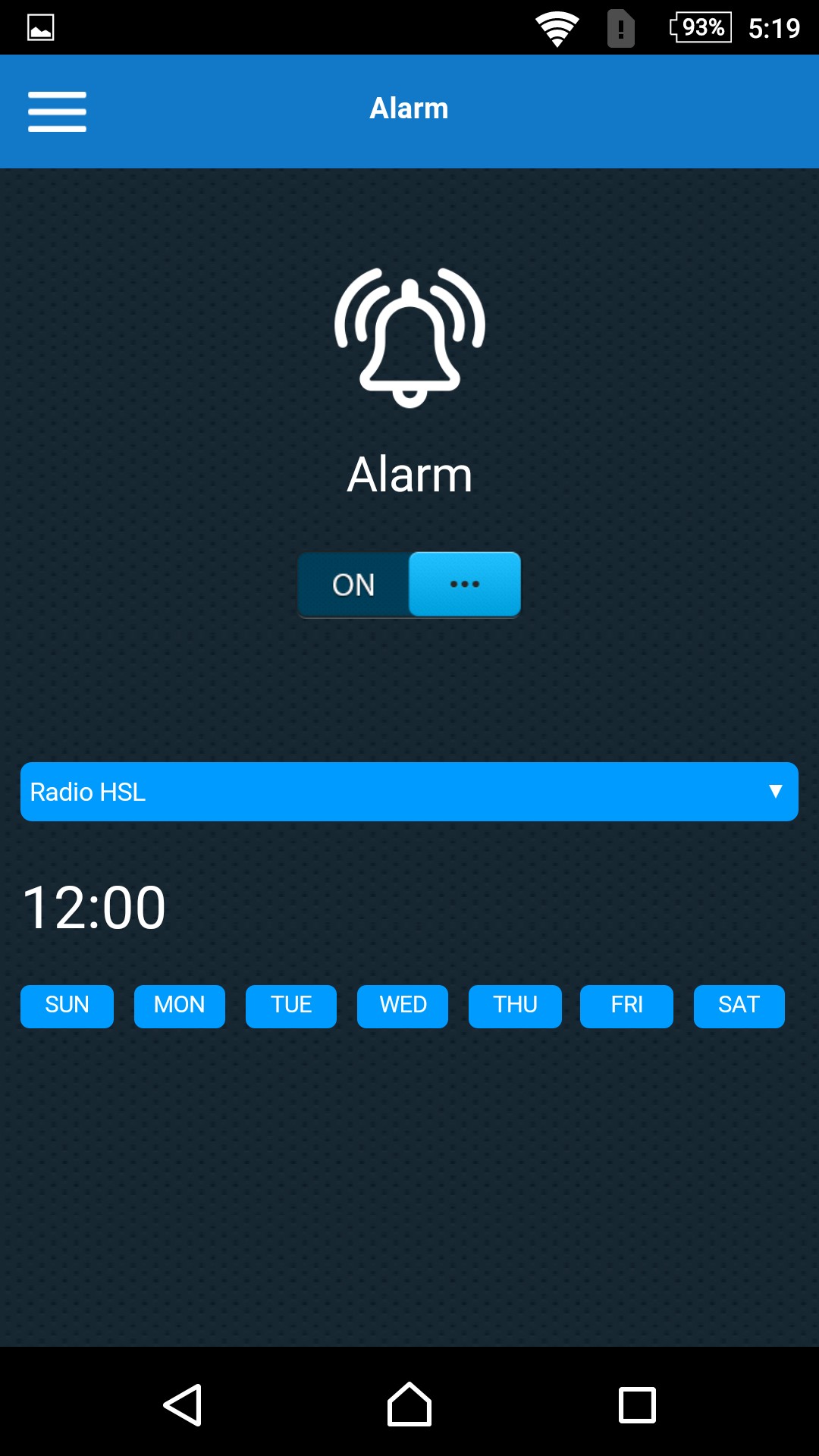Select MON for the alarm

tap(180, 1006)
